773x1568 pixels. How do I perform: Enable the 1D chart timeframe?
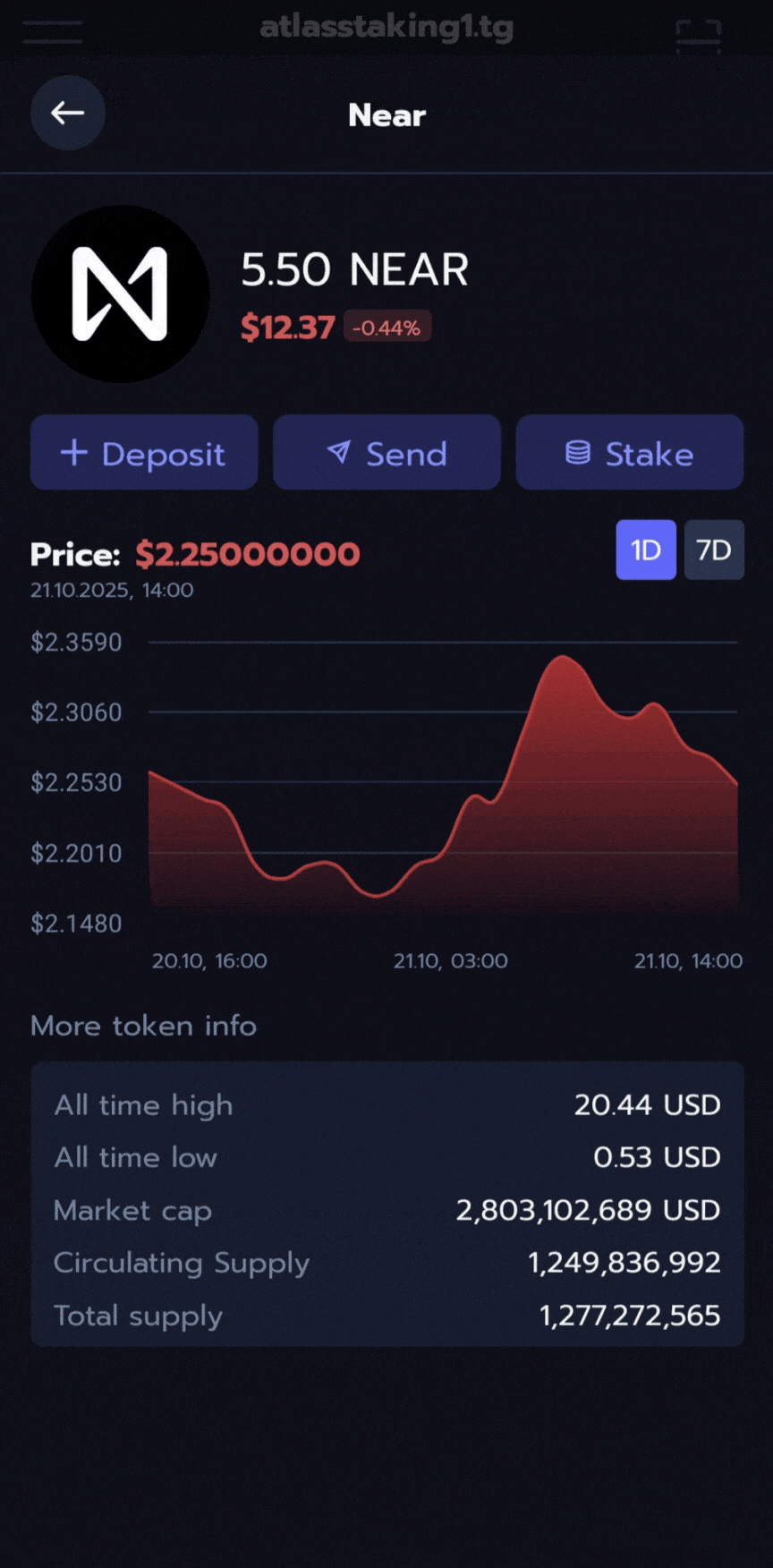coord(646,550)
